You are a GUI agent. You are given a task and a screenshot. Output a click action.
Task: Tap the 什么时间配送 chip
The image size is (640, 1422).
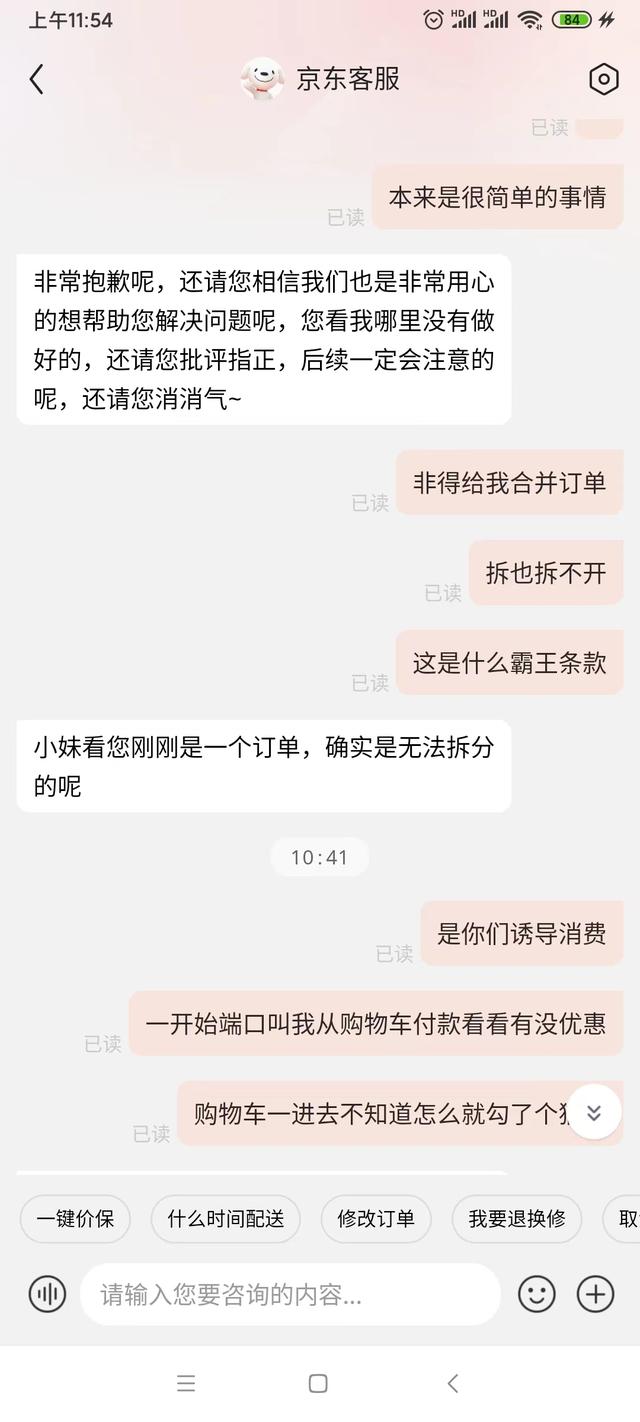point(225,1218)
